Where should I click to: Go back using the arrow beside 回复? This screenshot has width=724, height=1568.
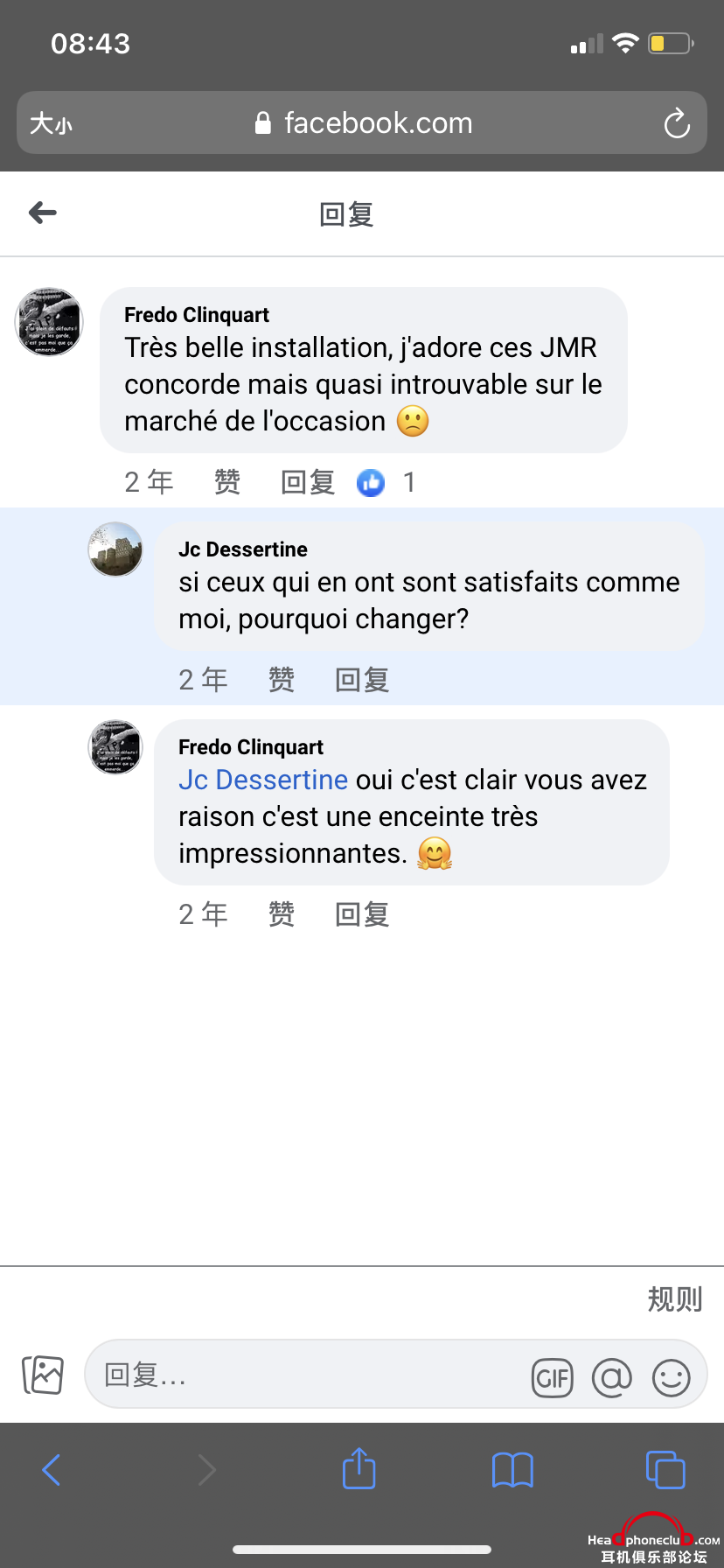click(x=42, y=213)
